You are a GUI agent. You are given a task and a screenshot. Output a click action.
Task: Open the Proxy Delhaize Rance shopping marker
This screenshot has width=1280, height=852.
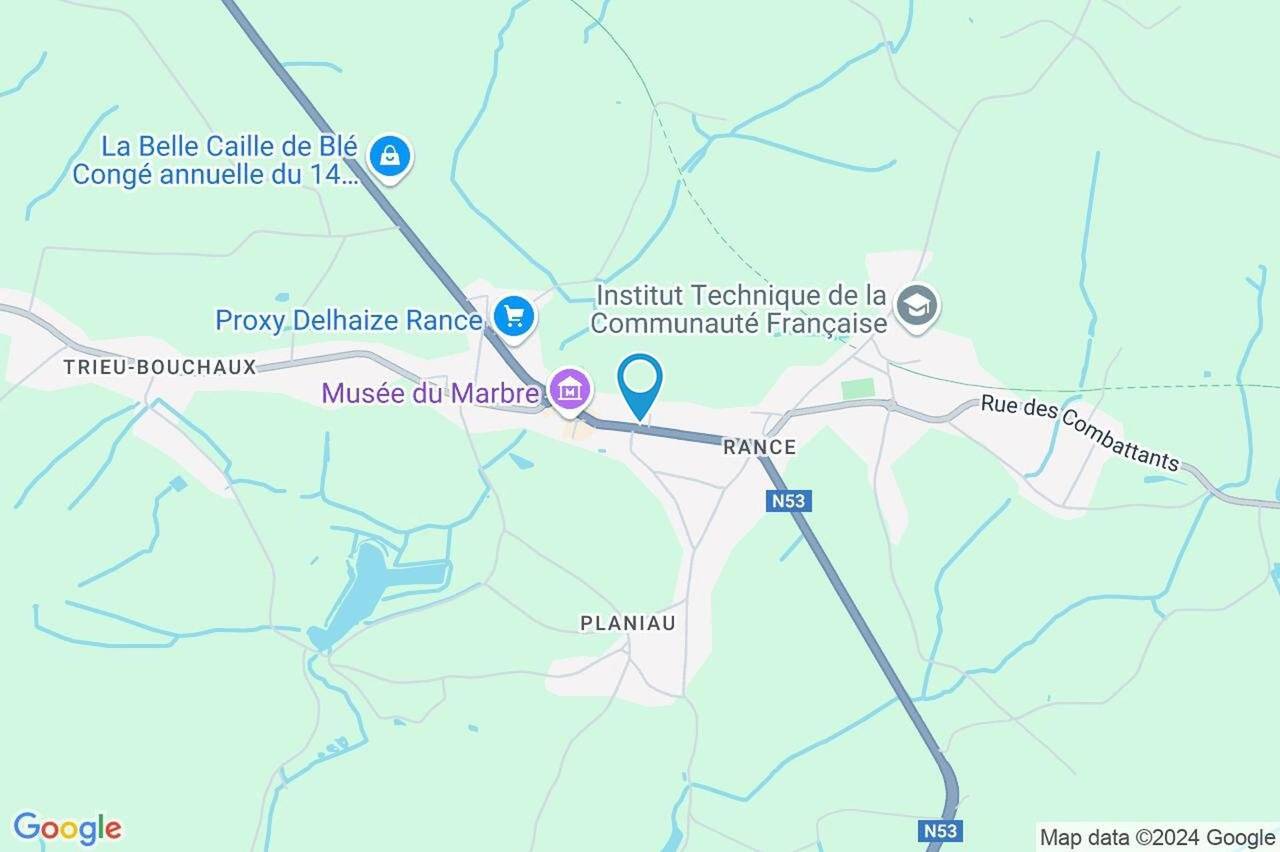pyautogui.click(x=514, y=317)
